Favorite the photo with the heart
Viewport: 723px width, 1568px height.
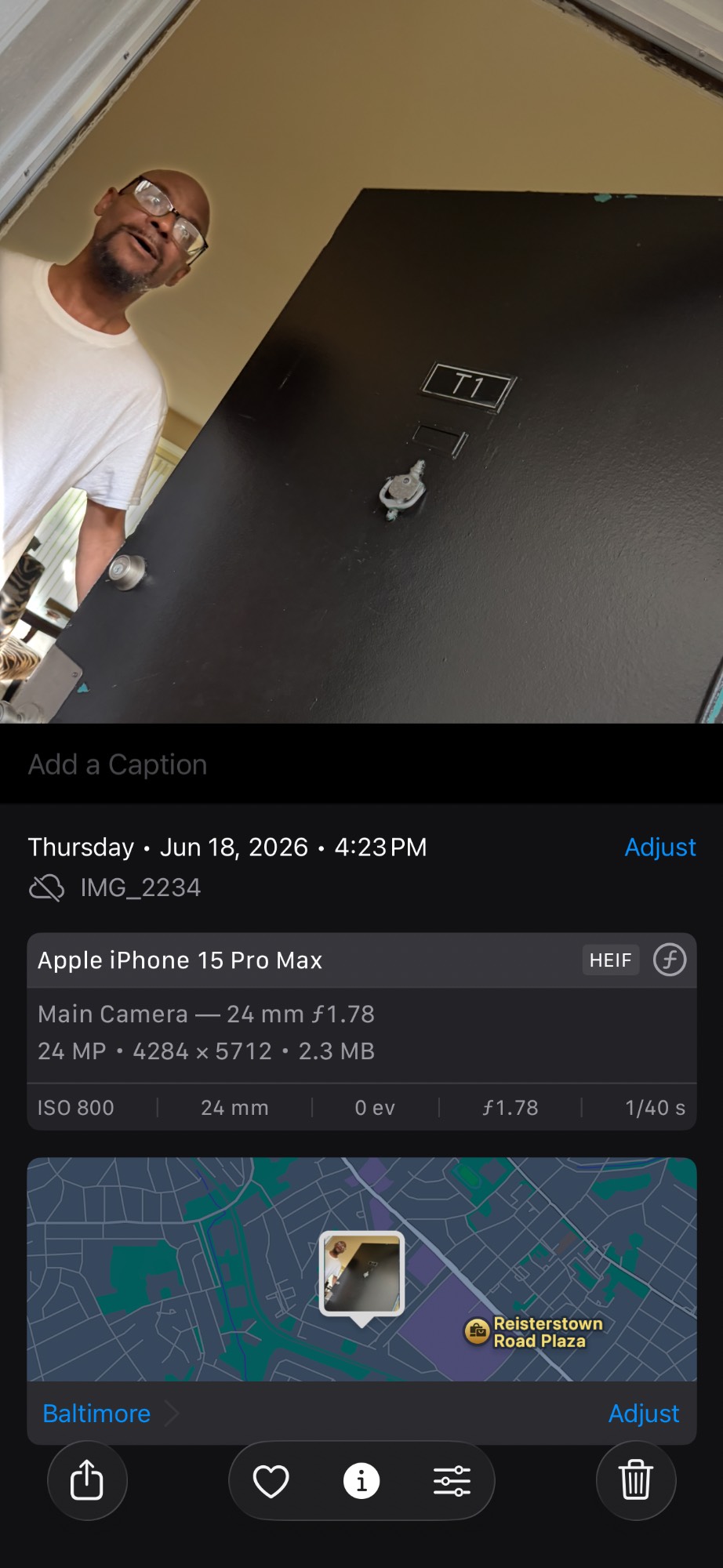pos(271,1481)
